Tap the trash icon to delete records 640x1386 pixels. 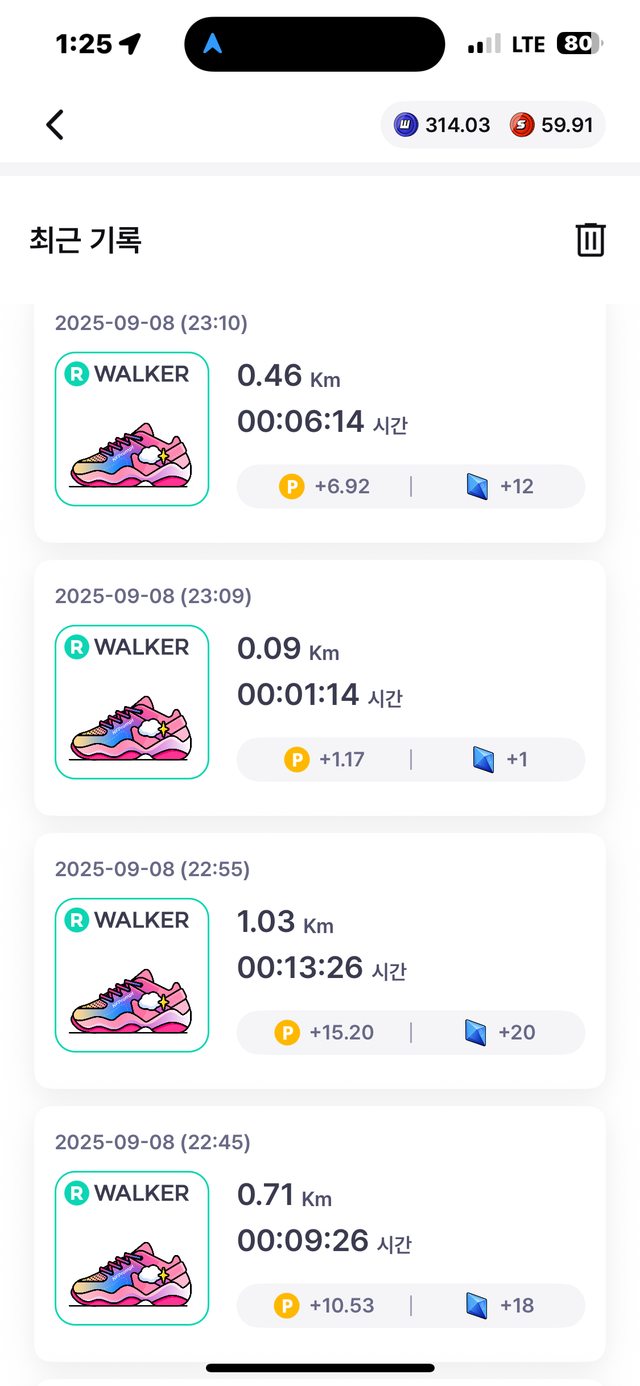point(590,240)
